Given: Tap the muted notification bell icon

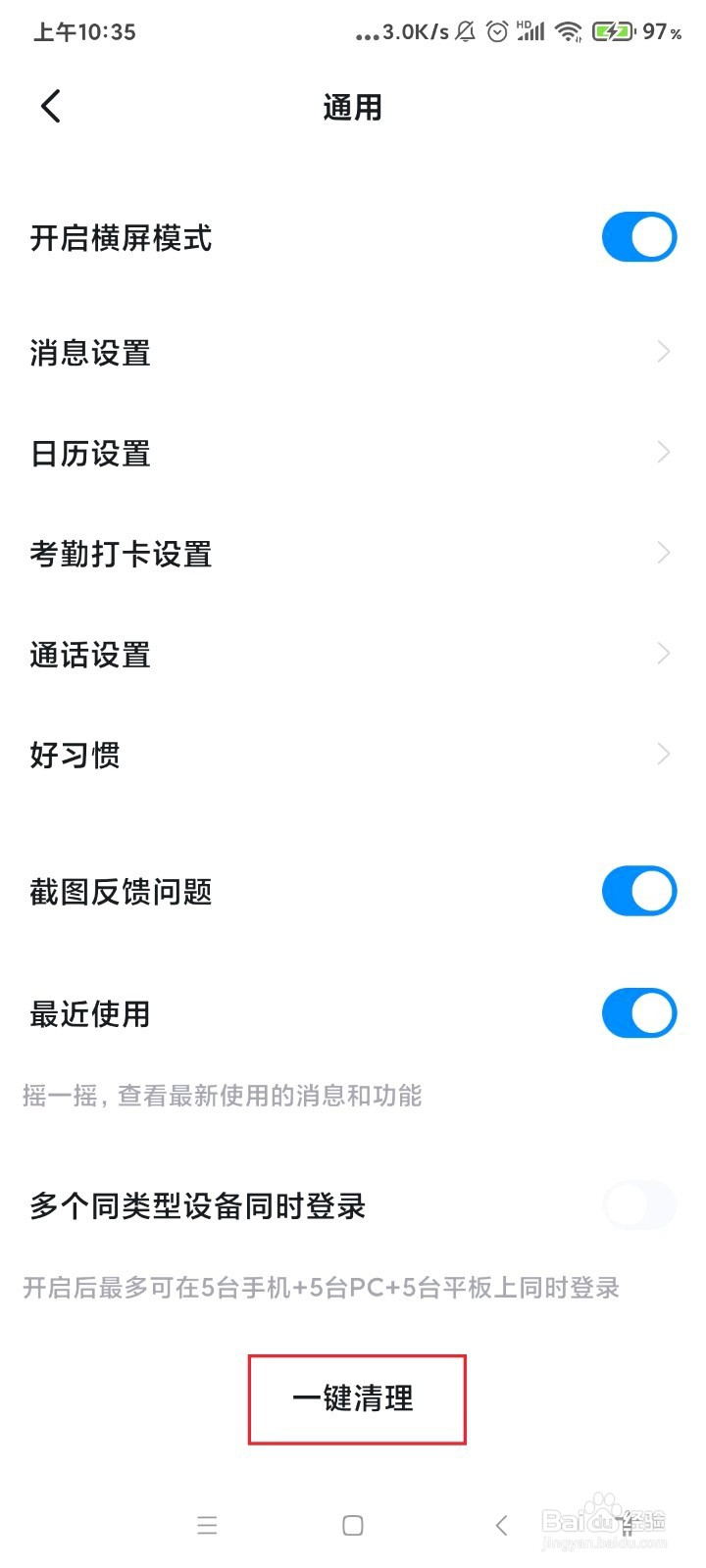Looking at the screenshot, I should click(x=464, y=31).
